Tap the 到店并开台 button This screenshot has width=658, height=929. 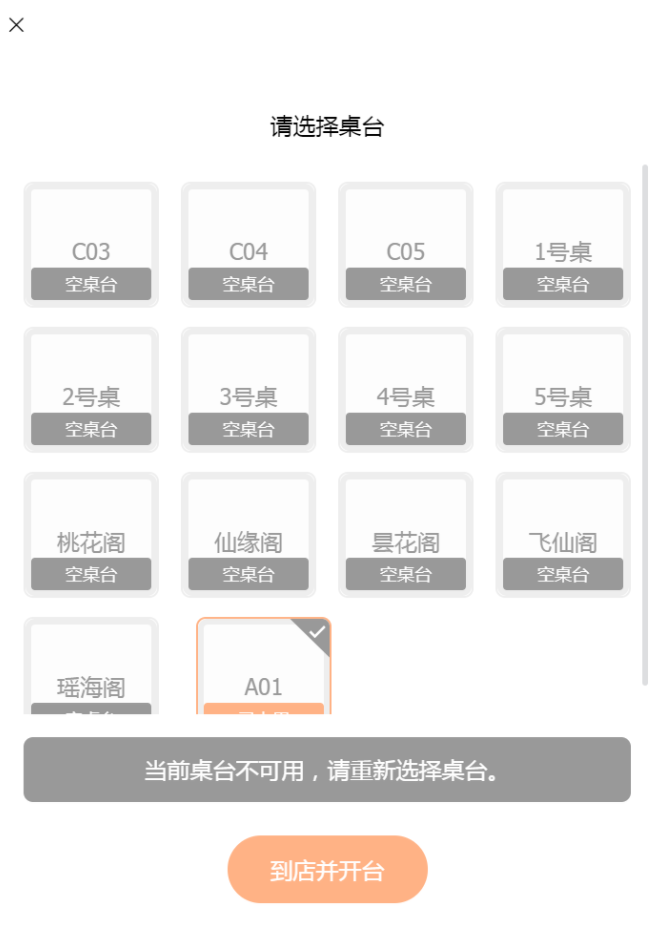[327, 869]
